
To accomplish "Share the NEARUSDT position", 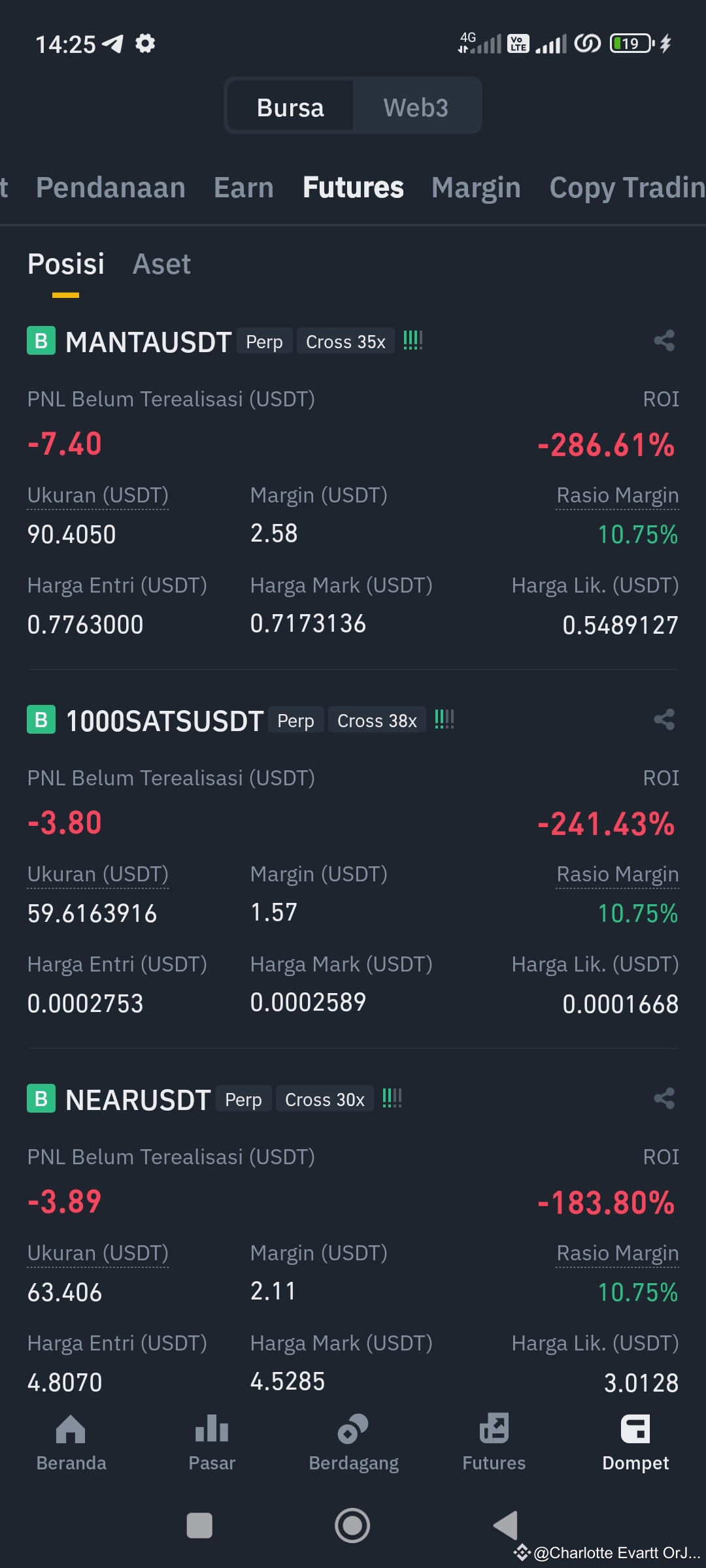I will 664,1099.
